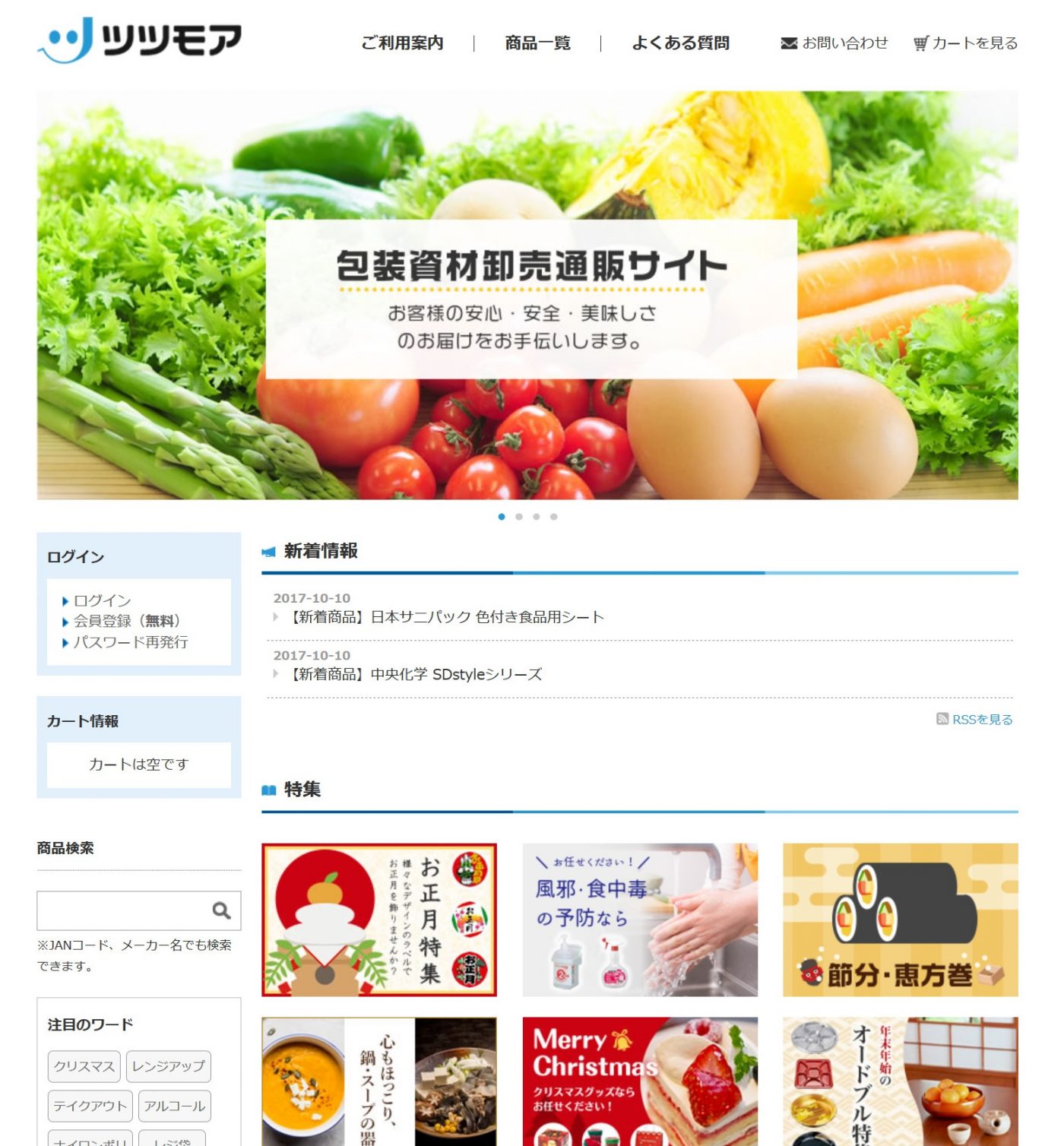
Task: Go to よくある質問 FAQ page
Action: [x=680, y=43]
